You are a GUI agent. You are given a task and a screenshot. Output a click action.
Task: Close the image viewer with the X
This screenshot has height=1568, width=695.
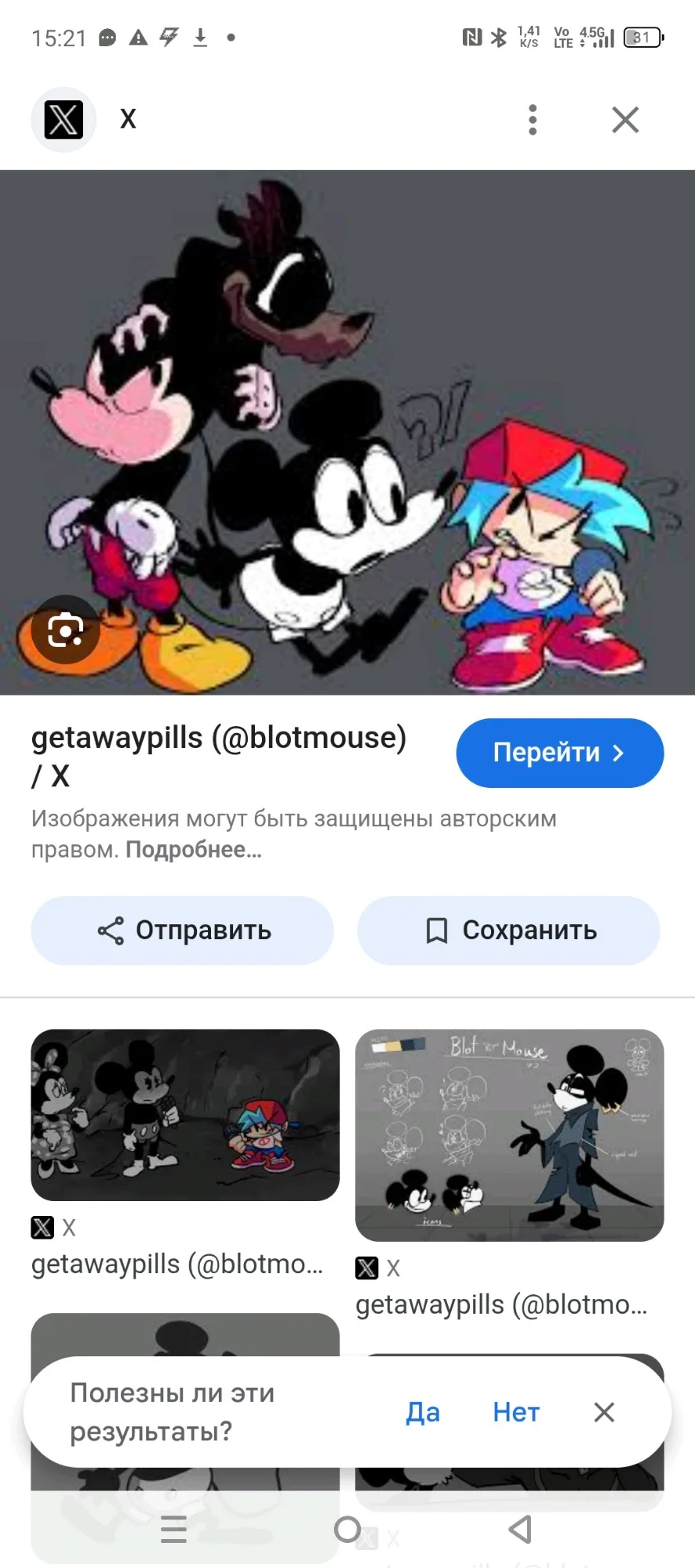click(625, 120)
